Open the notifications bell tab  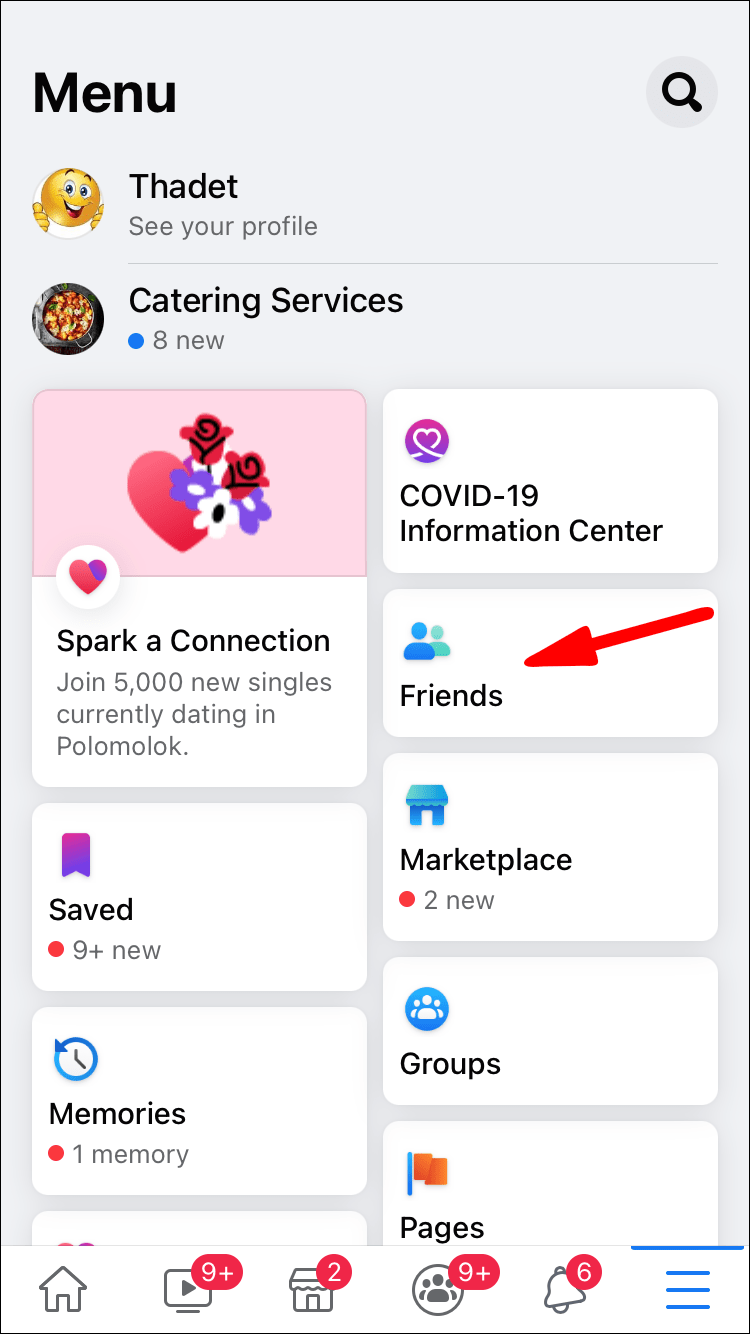563,1290
